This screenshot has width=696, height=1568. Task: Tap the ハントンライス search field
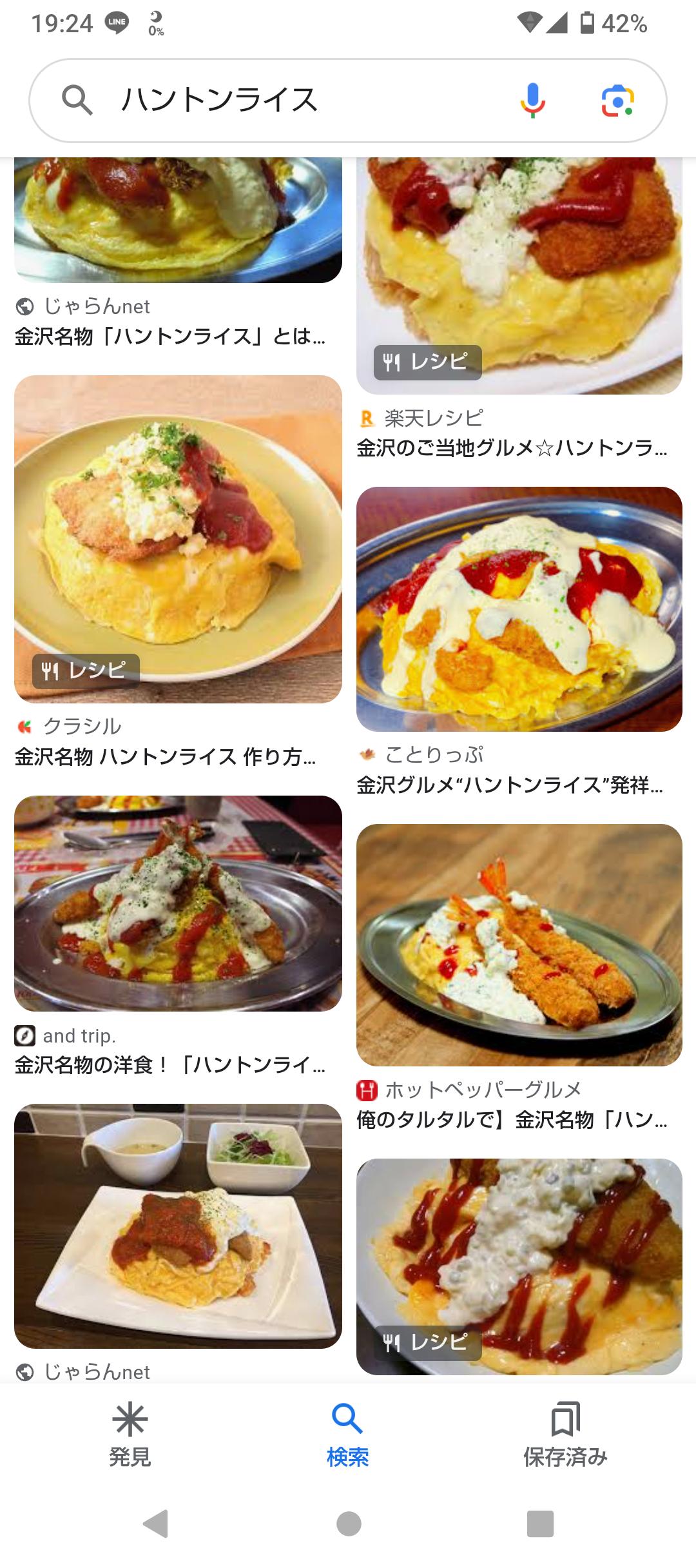coord(290,101)
